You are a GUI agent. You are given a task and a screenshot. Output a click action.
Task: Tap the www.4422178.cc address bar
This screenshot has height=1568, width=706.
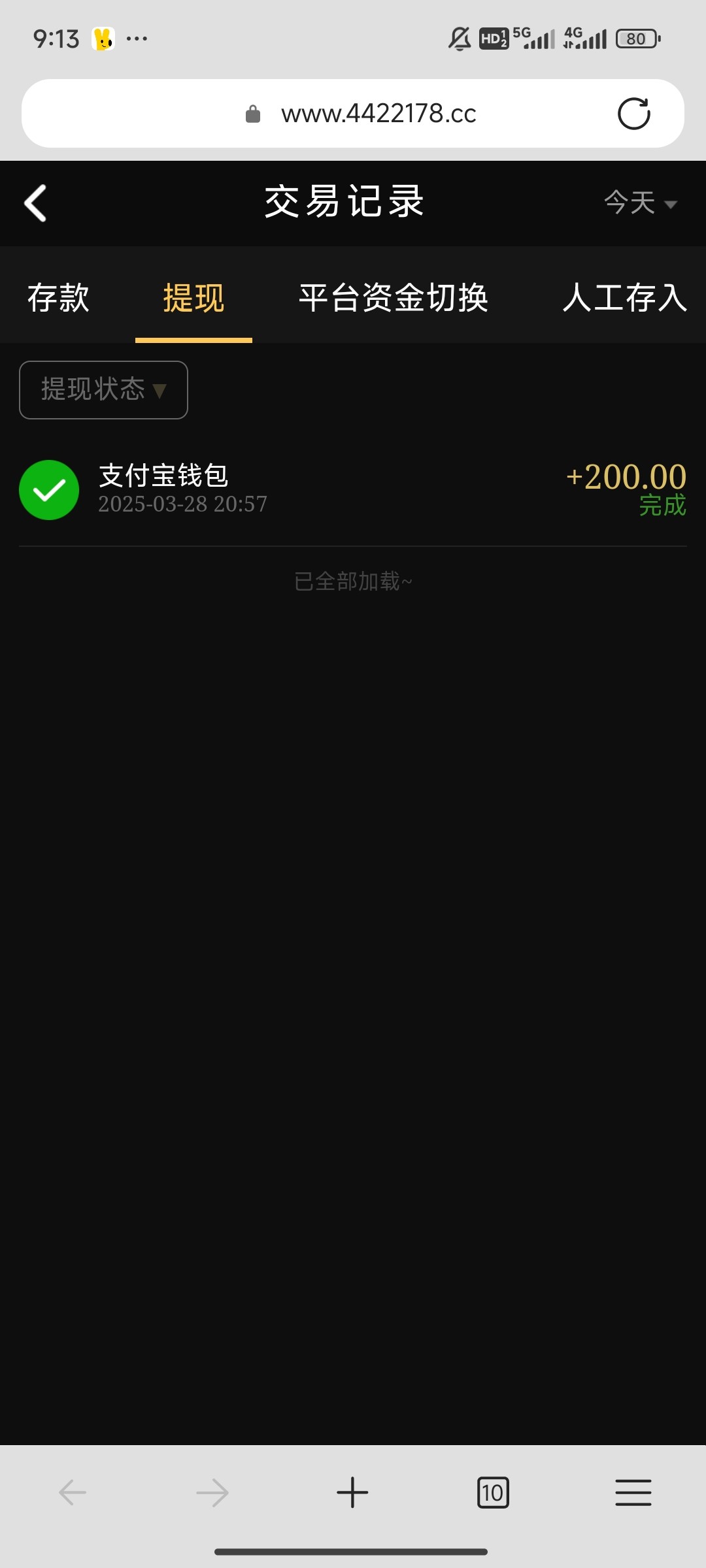[x=353, y=114]
